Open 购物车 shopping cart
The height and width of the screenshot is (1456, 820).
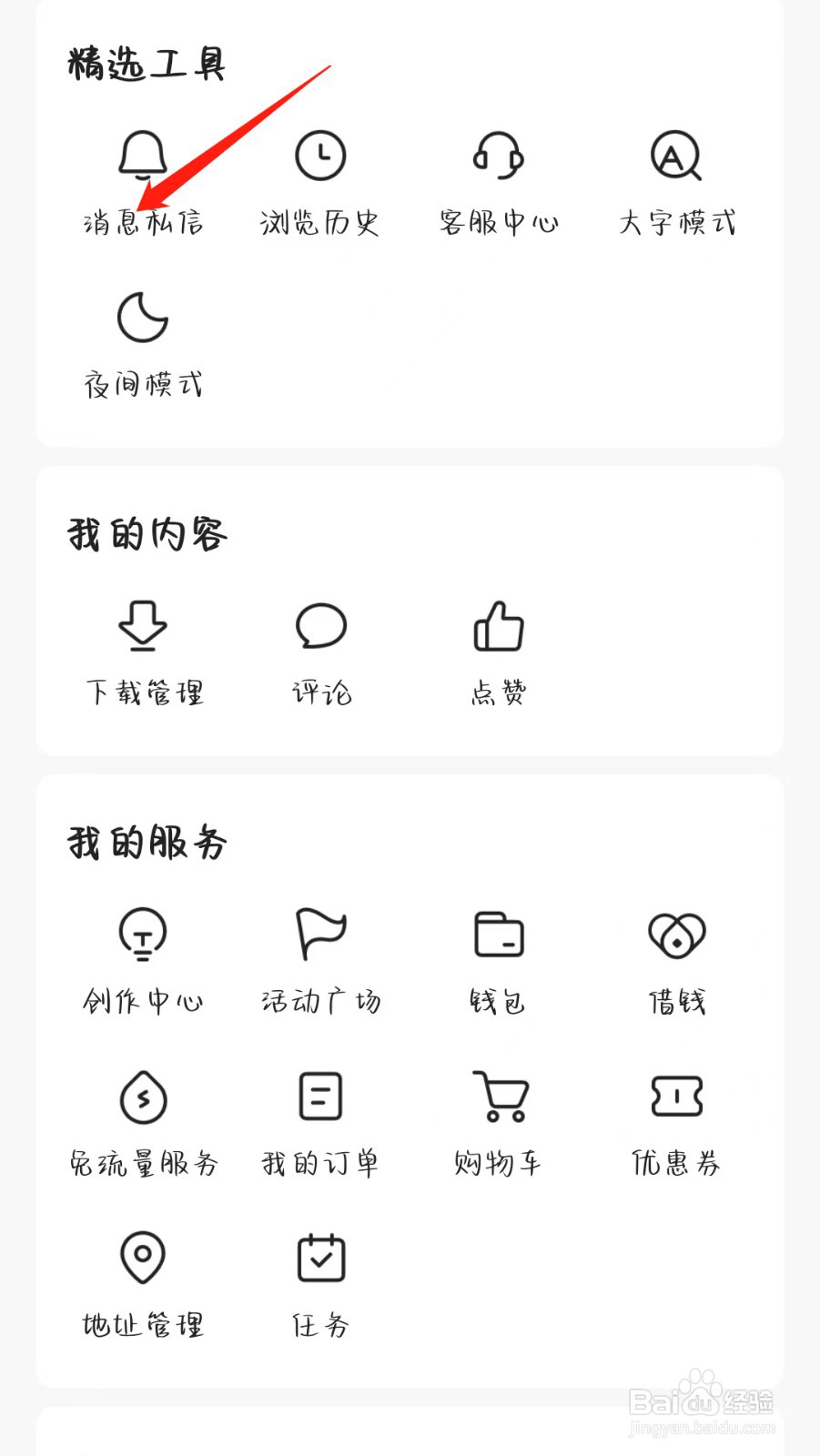[x=499, y=1123]
